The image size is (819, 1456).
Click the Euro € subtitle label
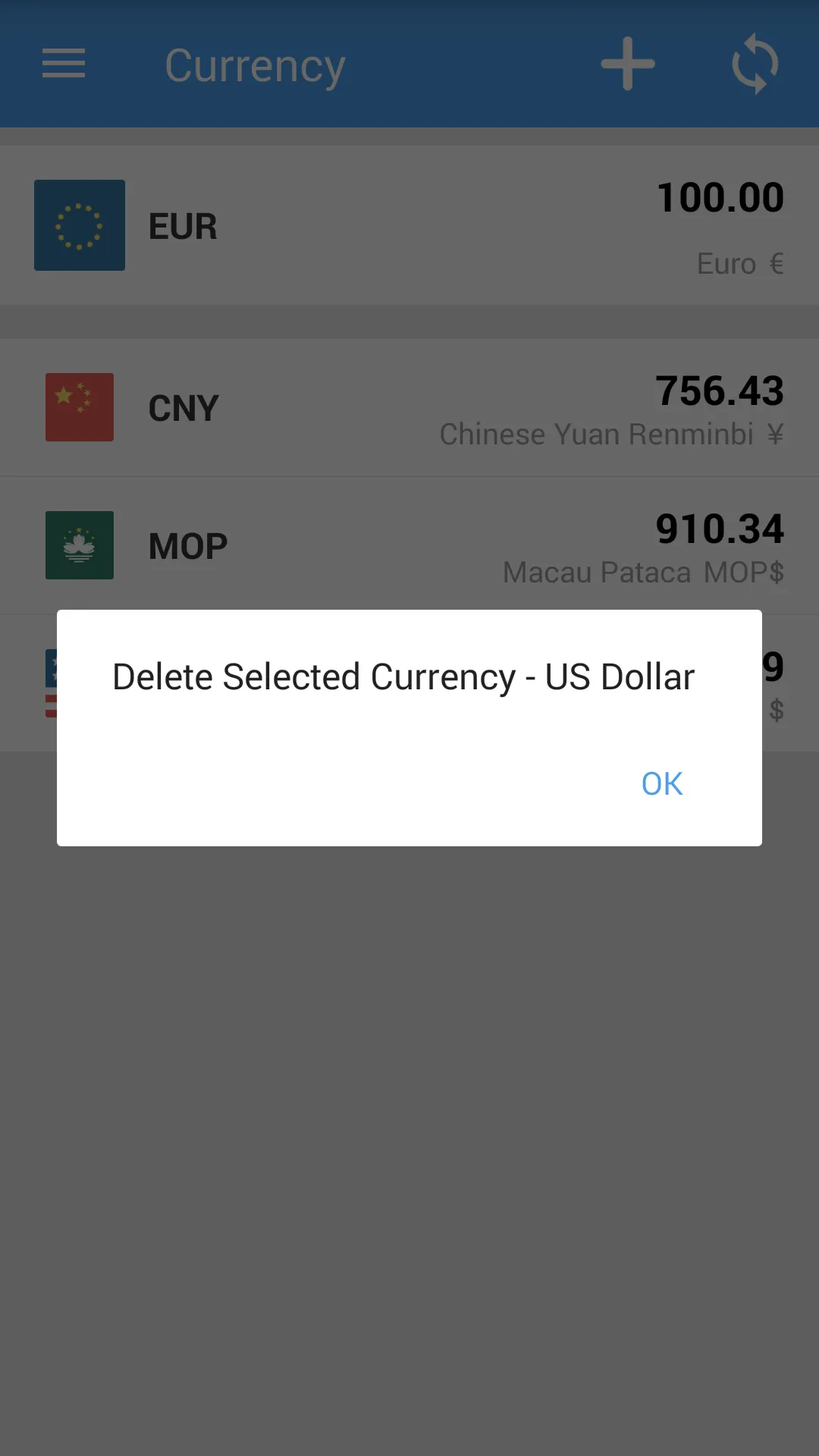(x=739, y=264)
